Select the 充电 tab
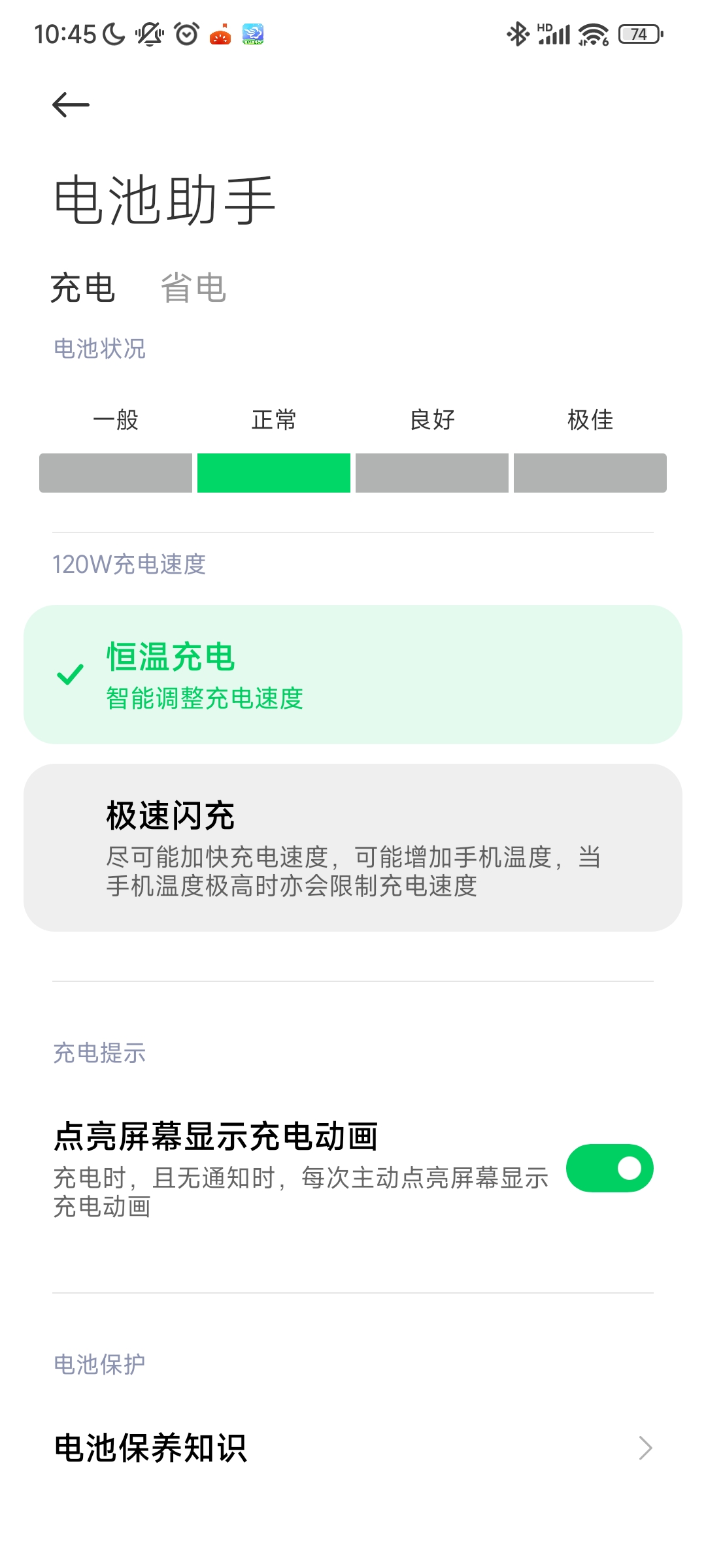The height and width of the screenshot is (1568, 706). 83,288
